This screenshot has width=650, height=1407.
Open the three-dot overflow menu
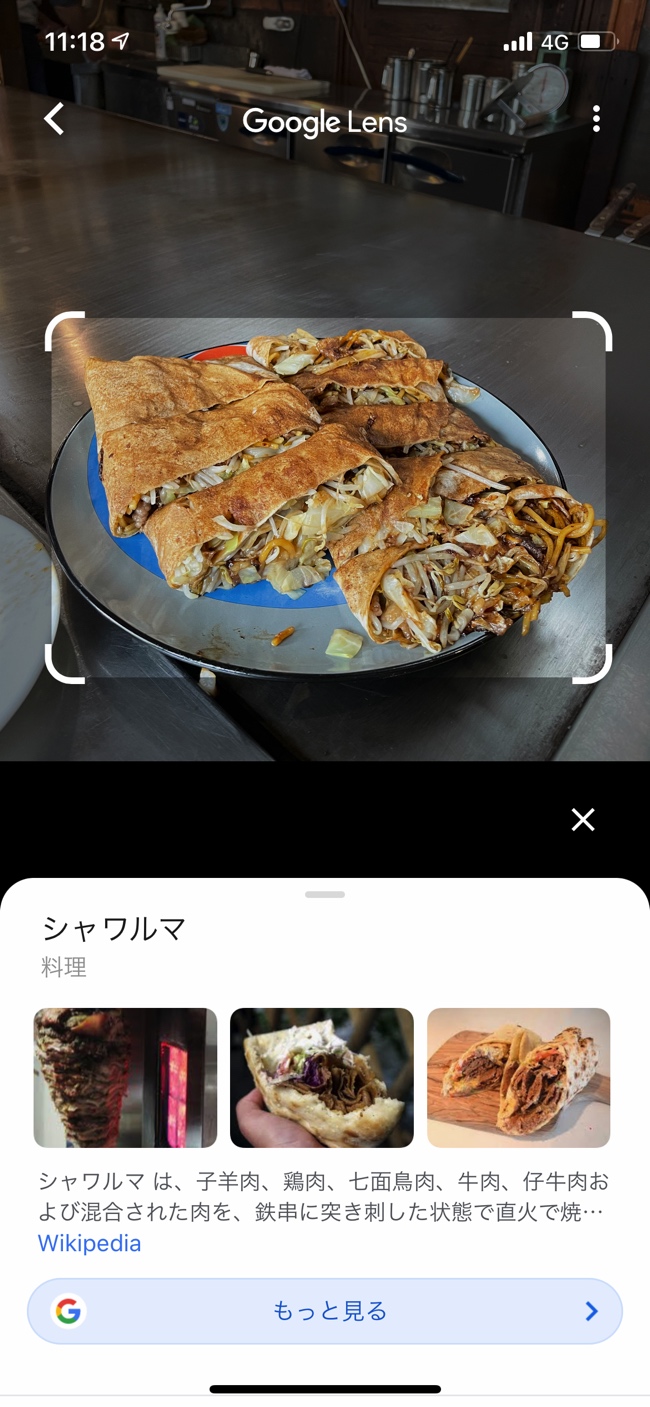click(x=596, y=120)
